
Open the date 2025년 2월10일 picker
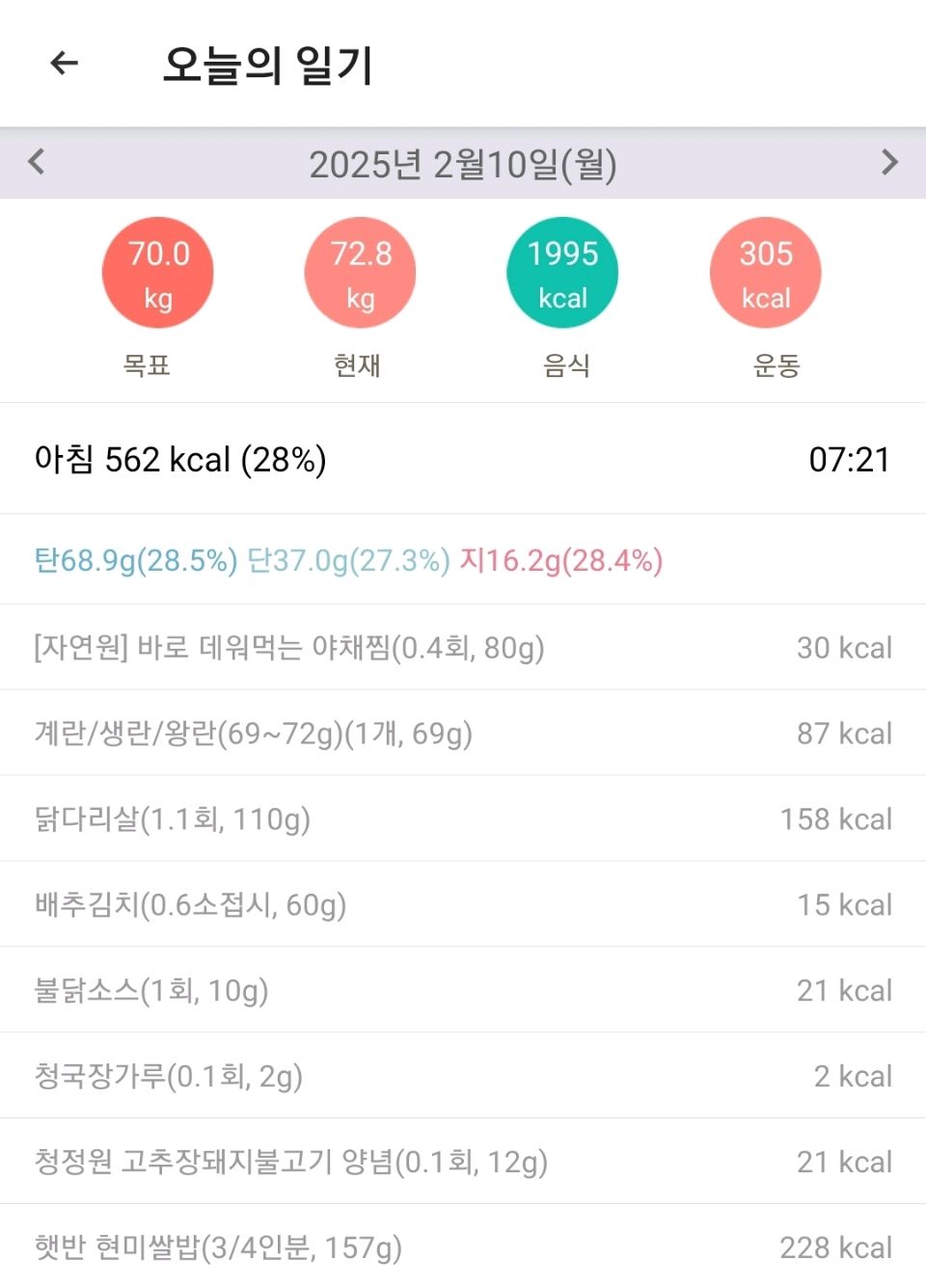pyautogui.click(x=463, y=164)
